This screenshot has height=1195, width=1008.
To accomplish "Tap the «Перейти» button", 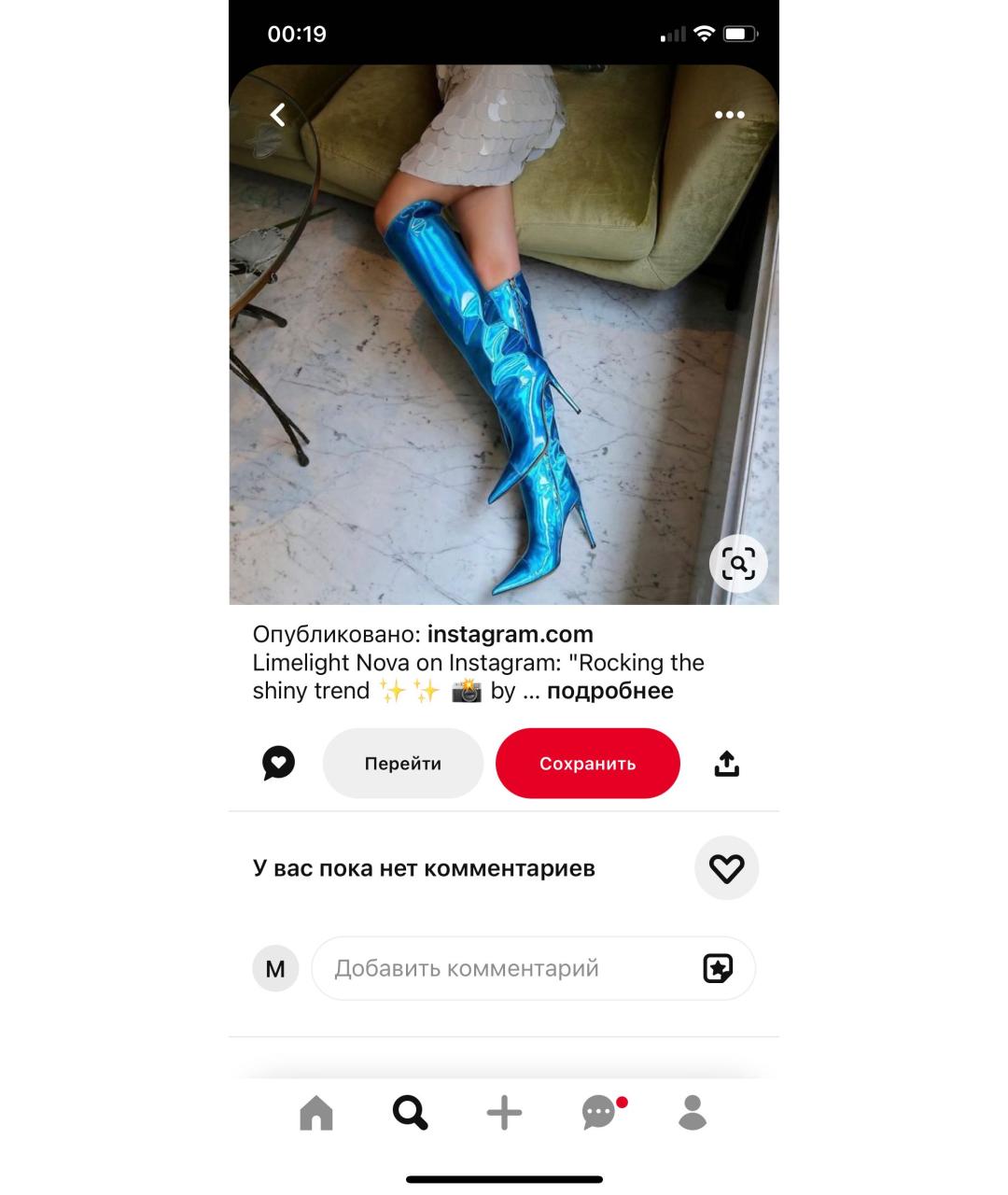I will coord(402,763).
